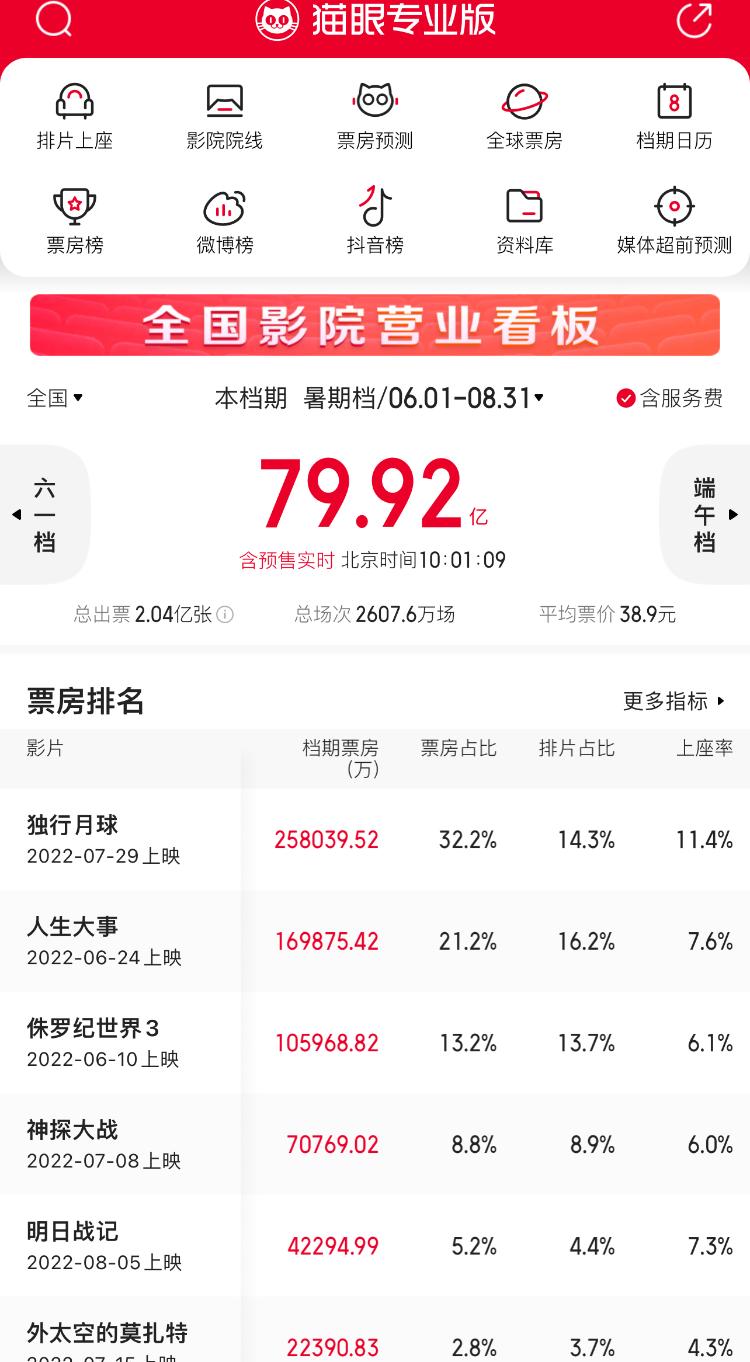This screenshot has height=1362, width=750.
Task: Open 更多指标 more indicators
Action: click(x=674, y=701)
